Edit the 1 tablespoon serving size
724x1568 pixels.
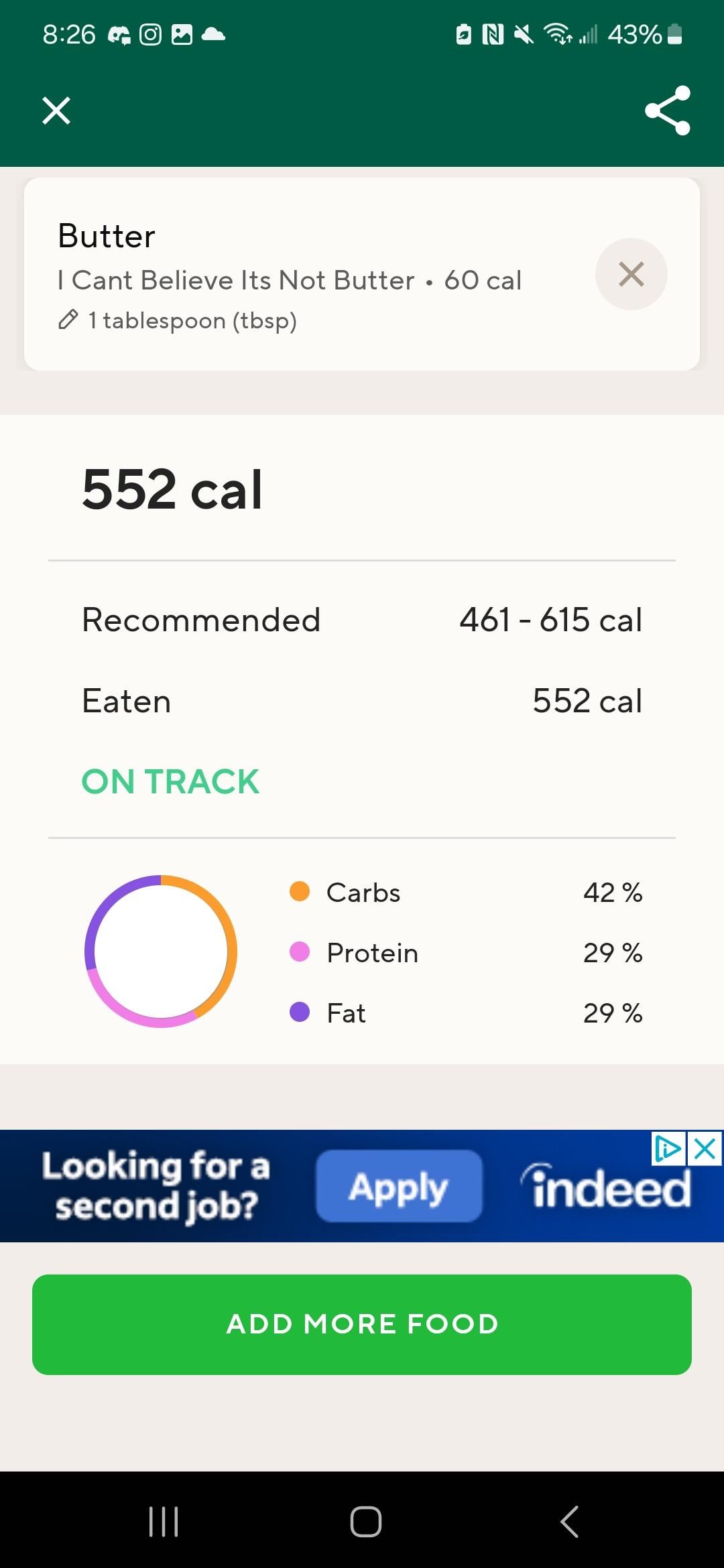coord(178,320)
